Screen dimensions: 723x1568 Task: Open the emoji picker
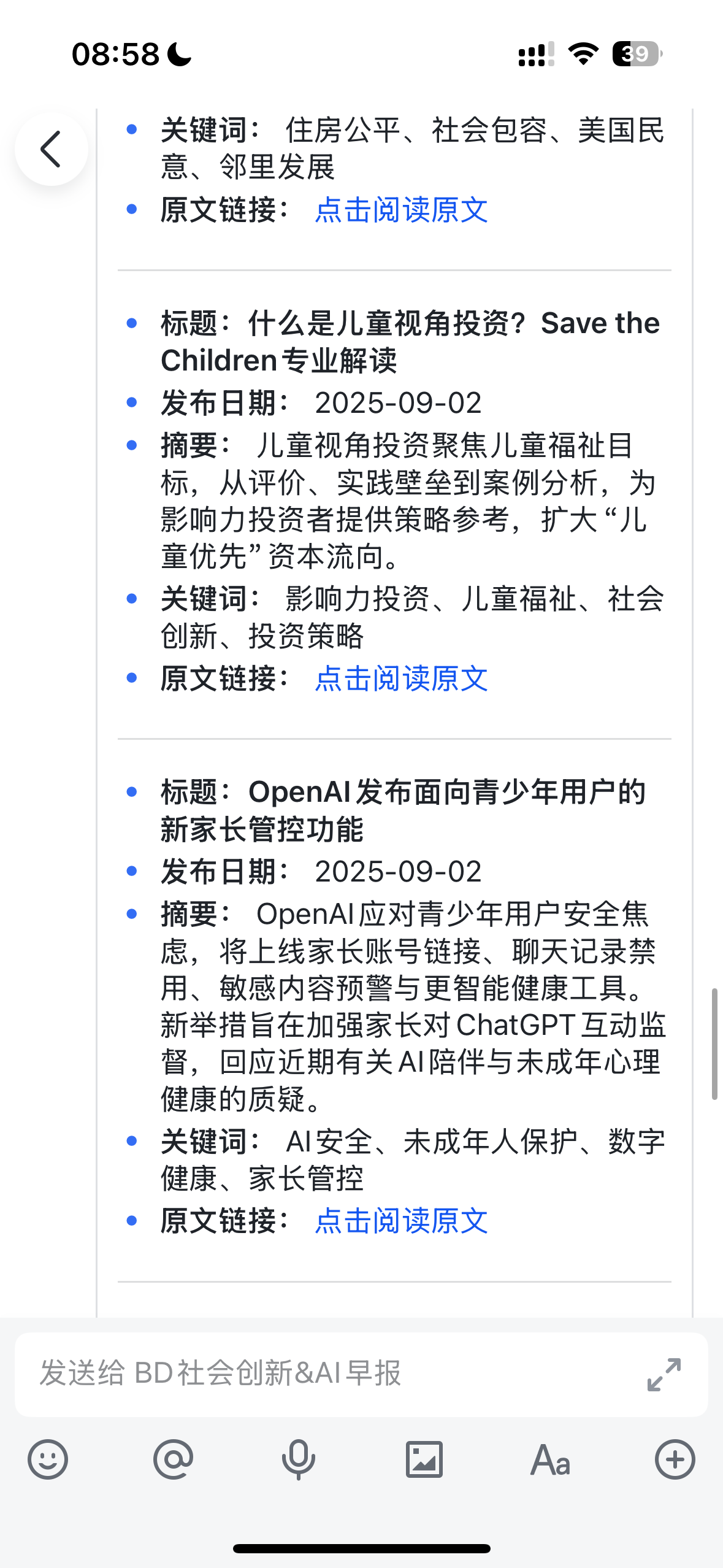tap(48, 1459)
